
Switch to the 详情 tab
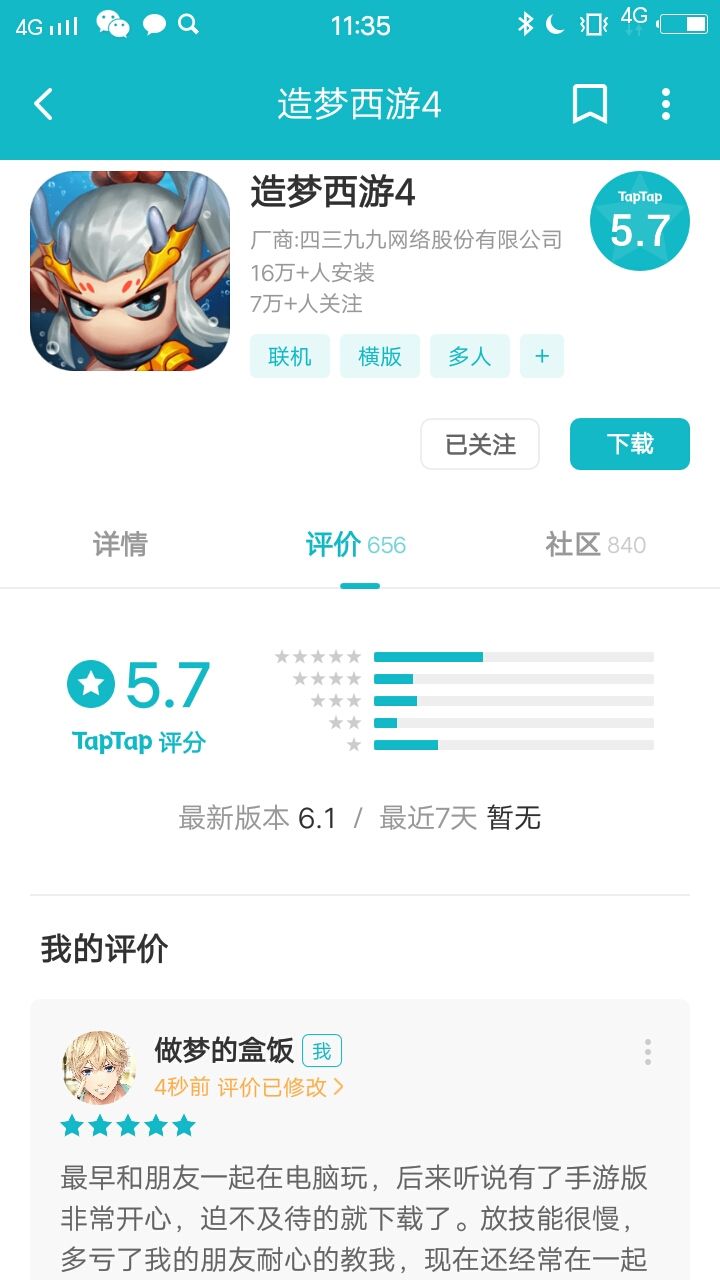tap(120, 544)
